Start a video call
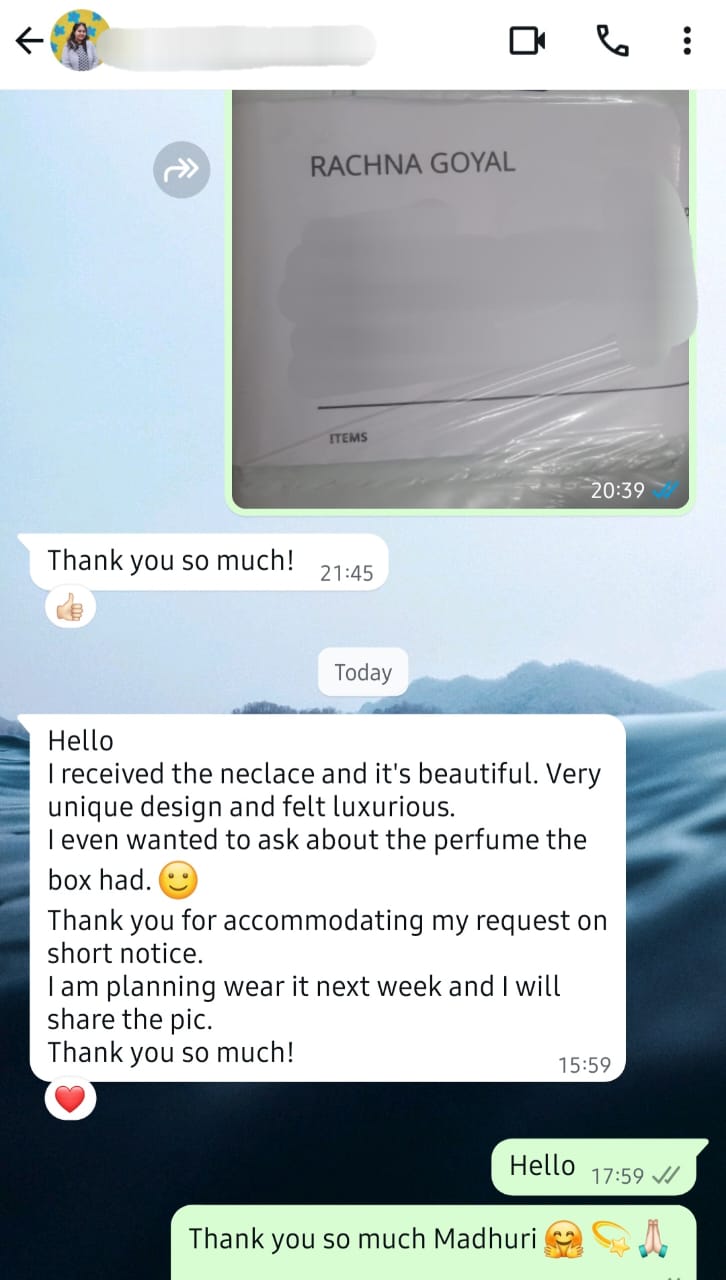This screenshot has height=1280, width=726. 528,41
